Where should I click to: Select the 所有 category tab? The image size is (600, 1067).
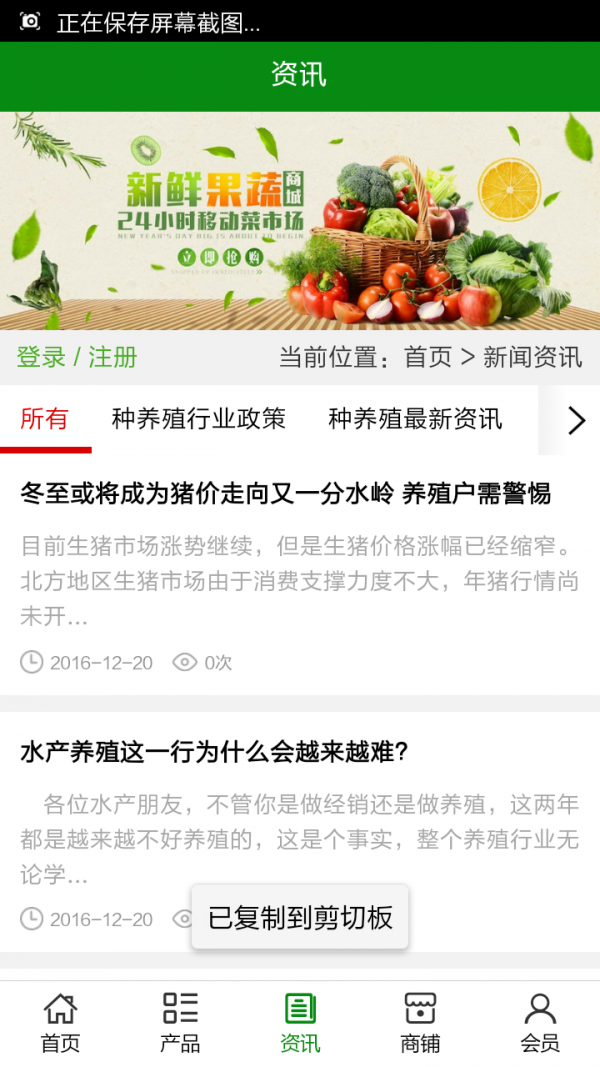44,419
